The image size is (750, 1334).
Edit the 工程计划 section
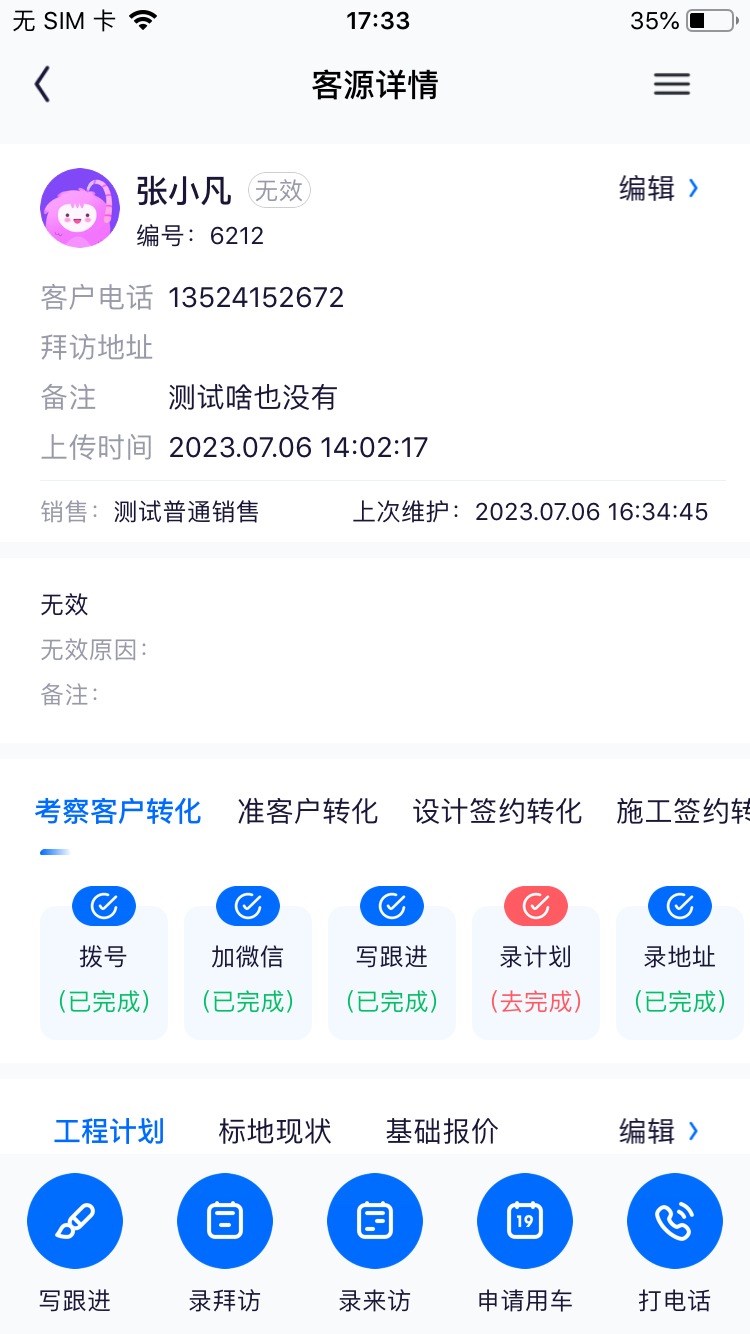click(659, 1131)
